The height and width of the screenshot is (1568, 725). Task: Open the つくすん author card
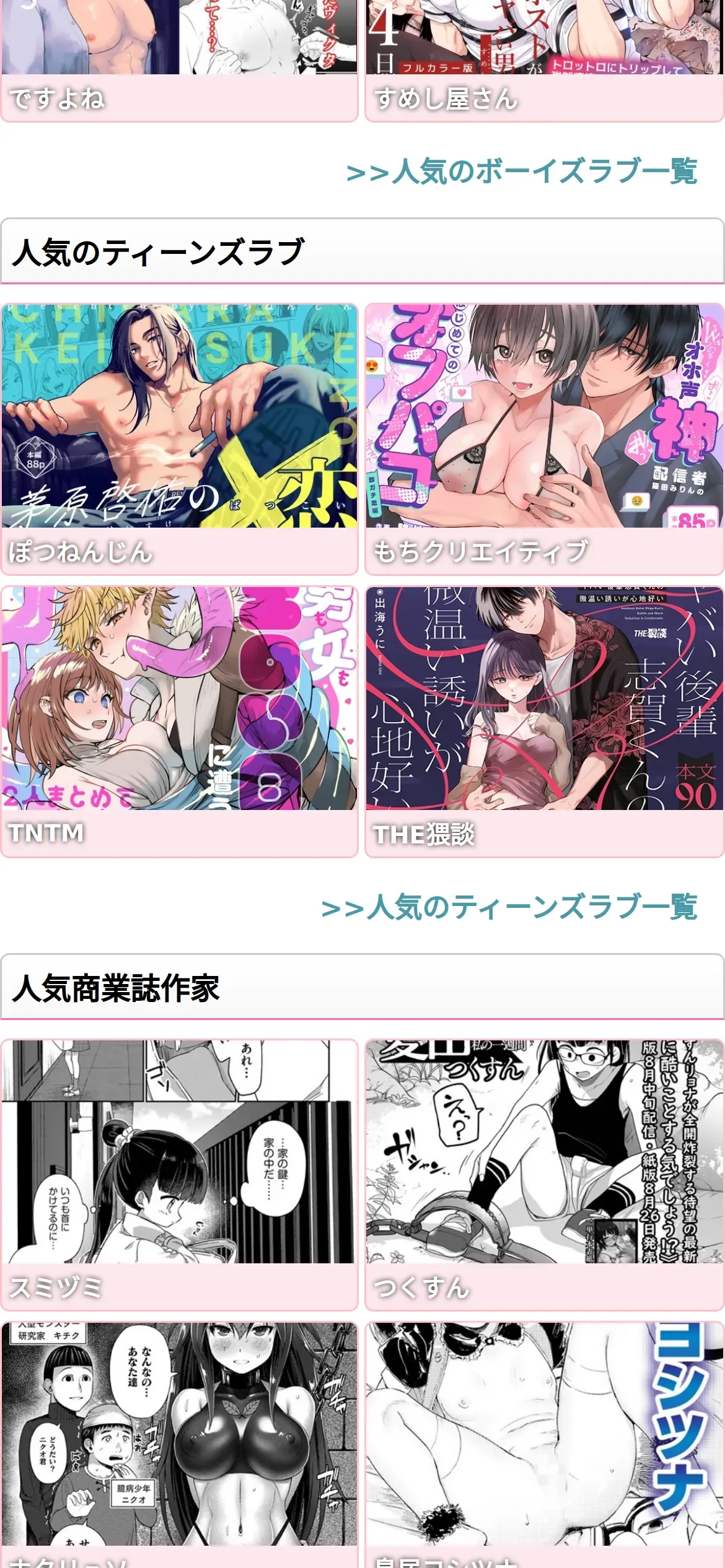coord(544,1175)
